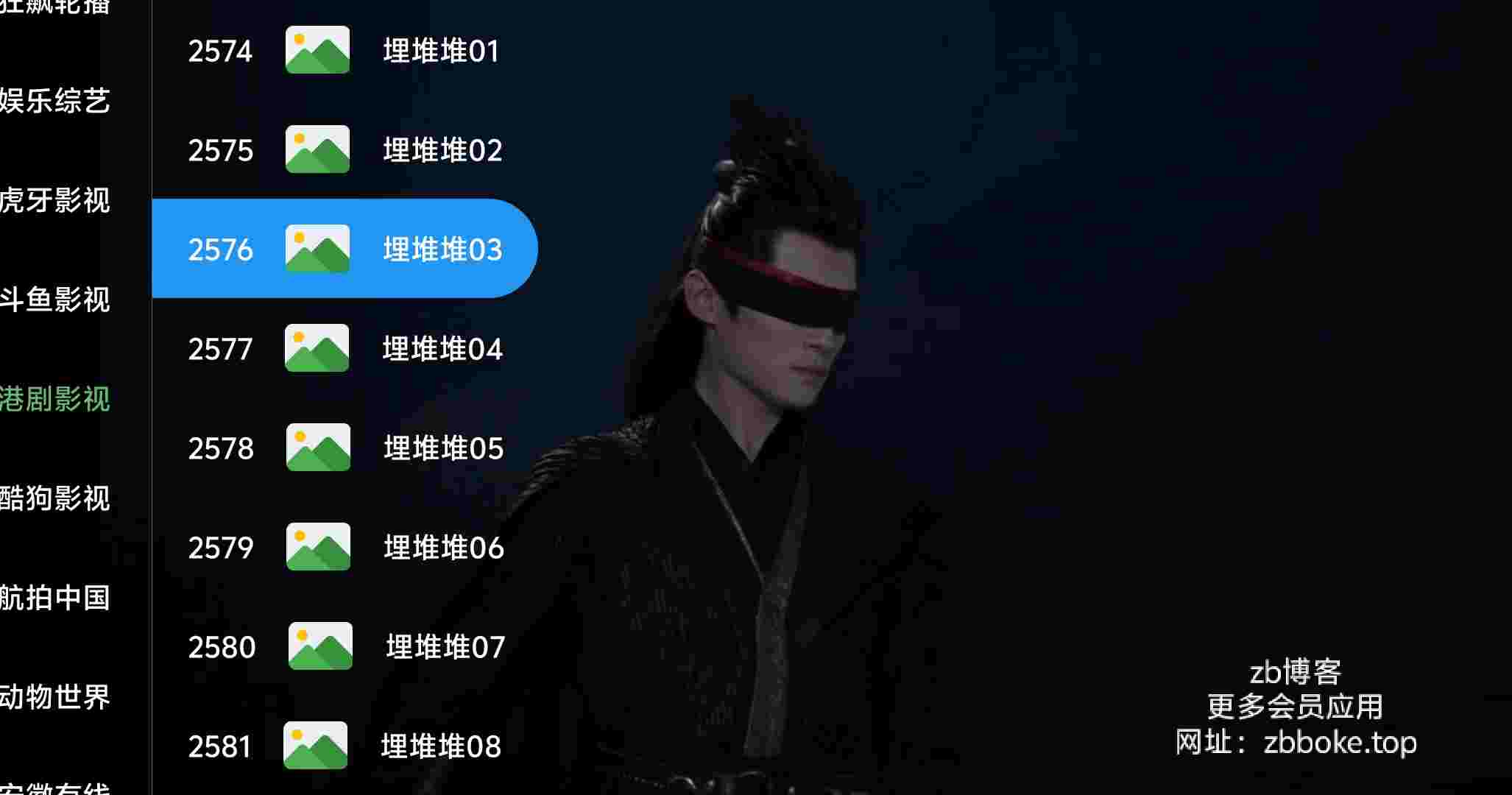
Task: Open the 航拍中国 category
Action: click(55, 598)
